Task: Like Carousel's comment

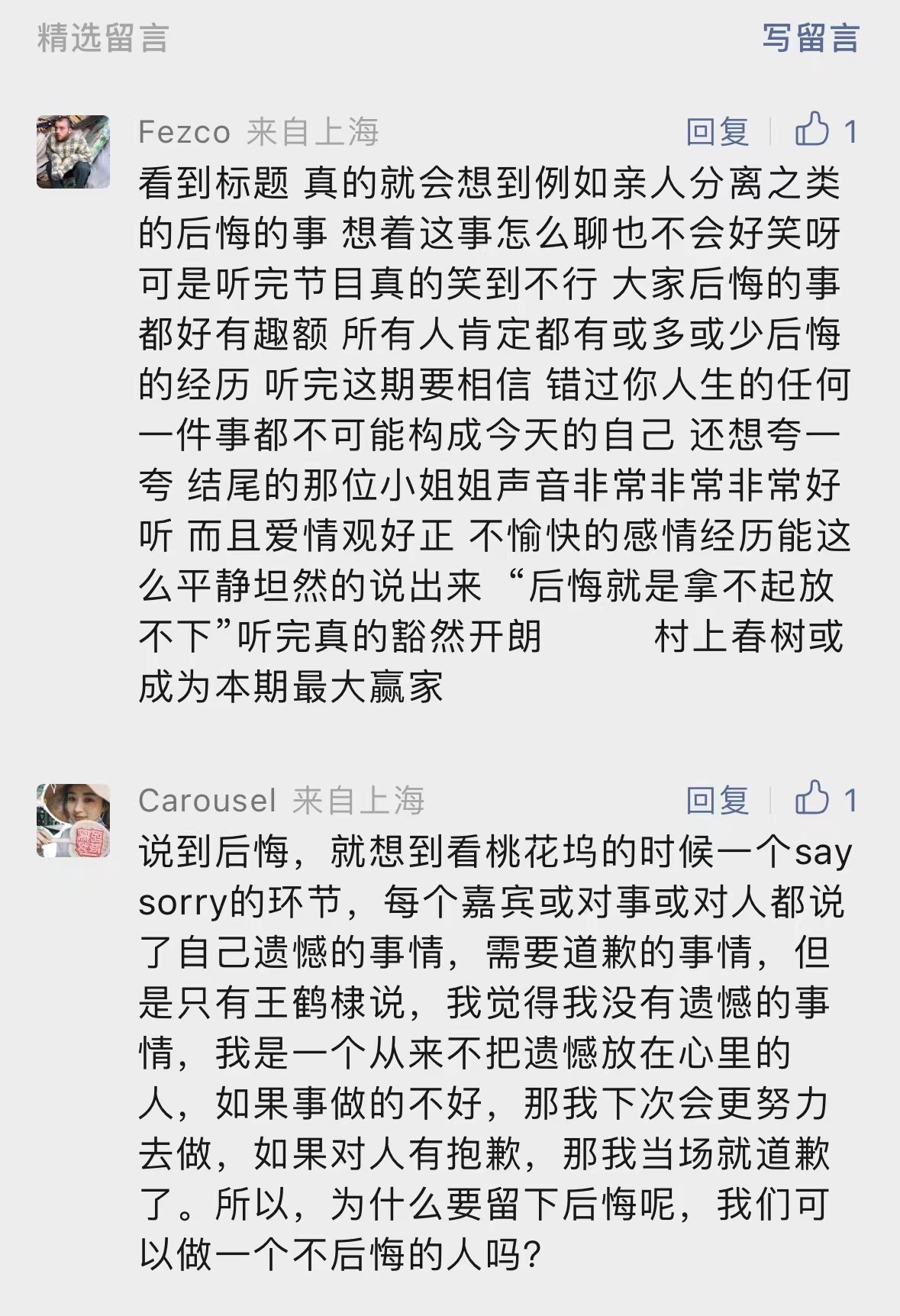Action: [812, 798]
